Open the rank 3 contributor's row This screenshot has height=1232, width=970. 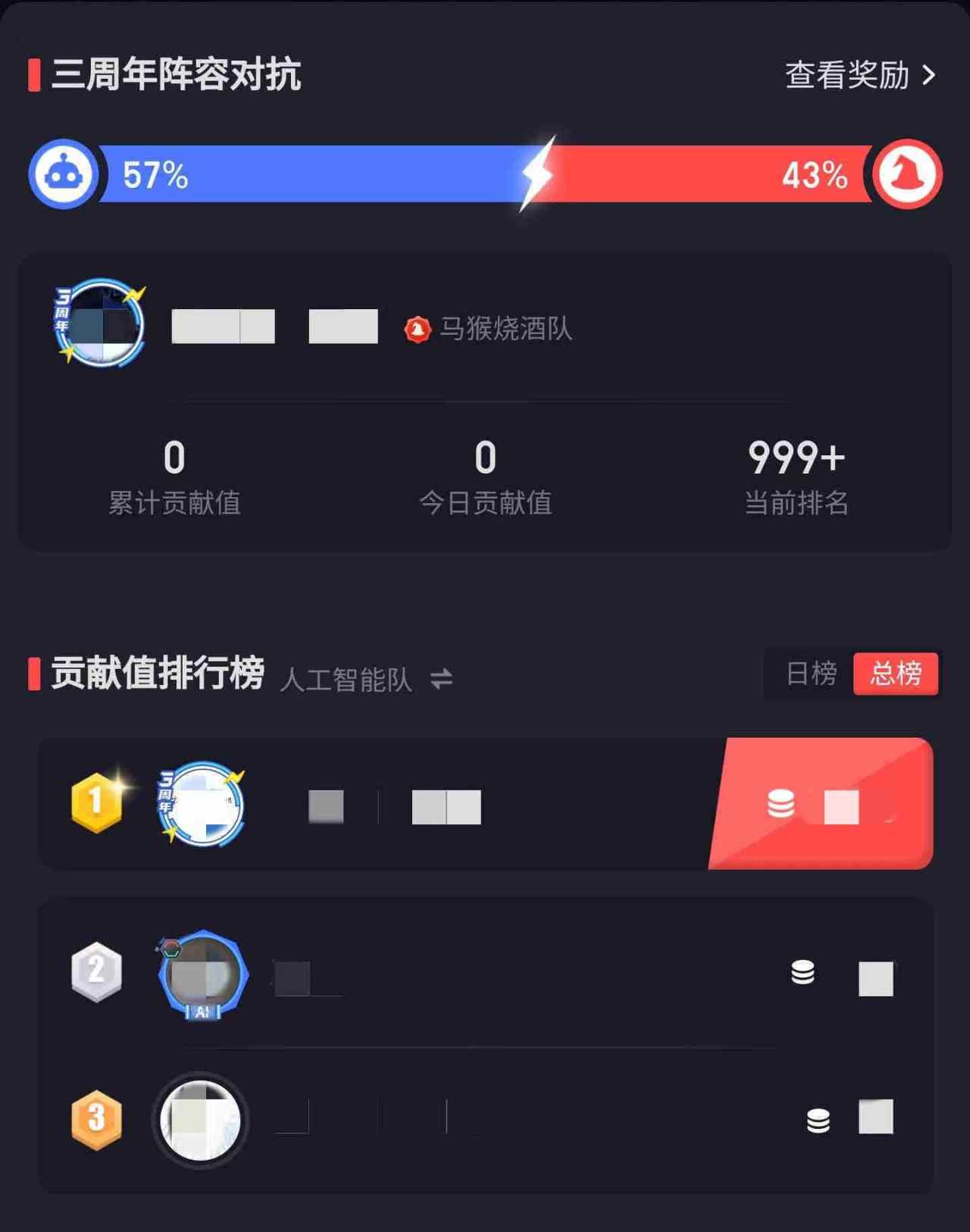(485, 1118)
